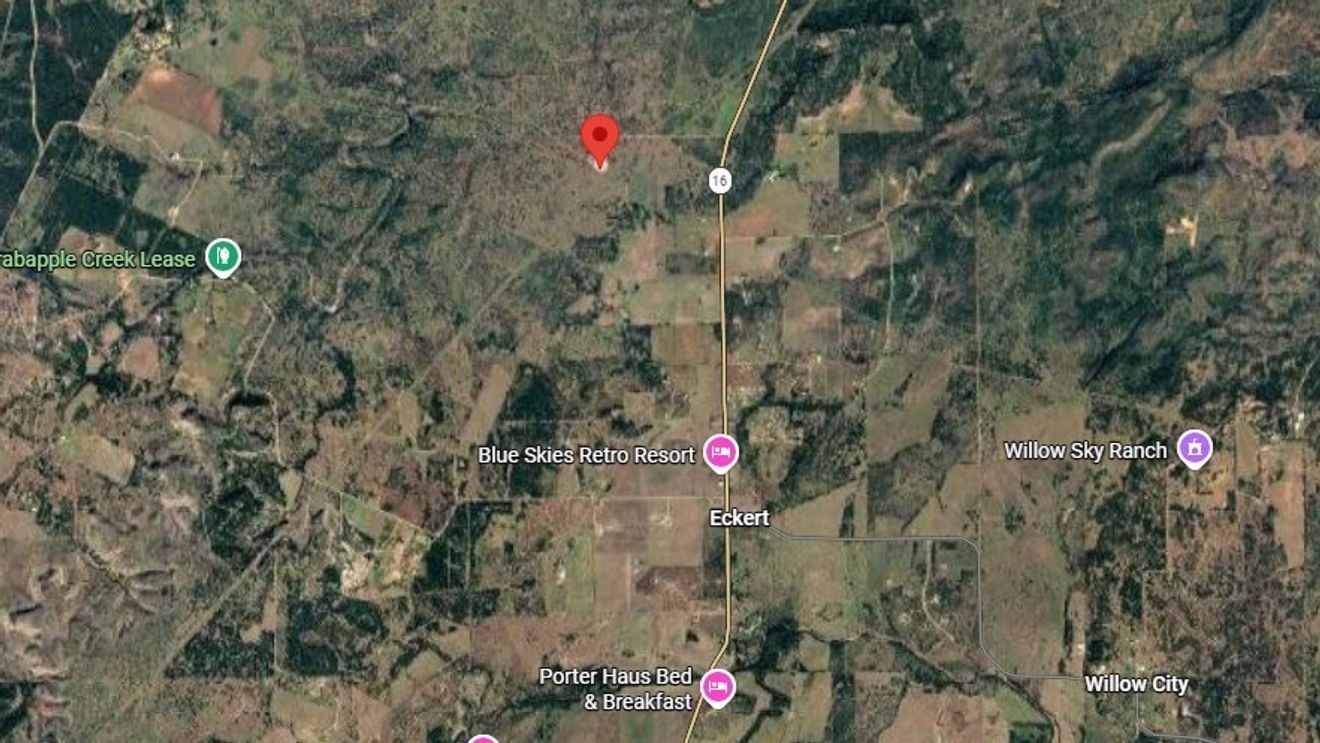This screenshot has height=743, width=1320.
Task: Open the Crabapple Creek Lease marker
Action: pos(222,257)
